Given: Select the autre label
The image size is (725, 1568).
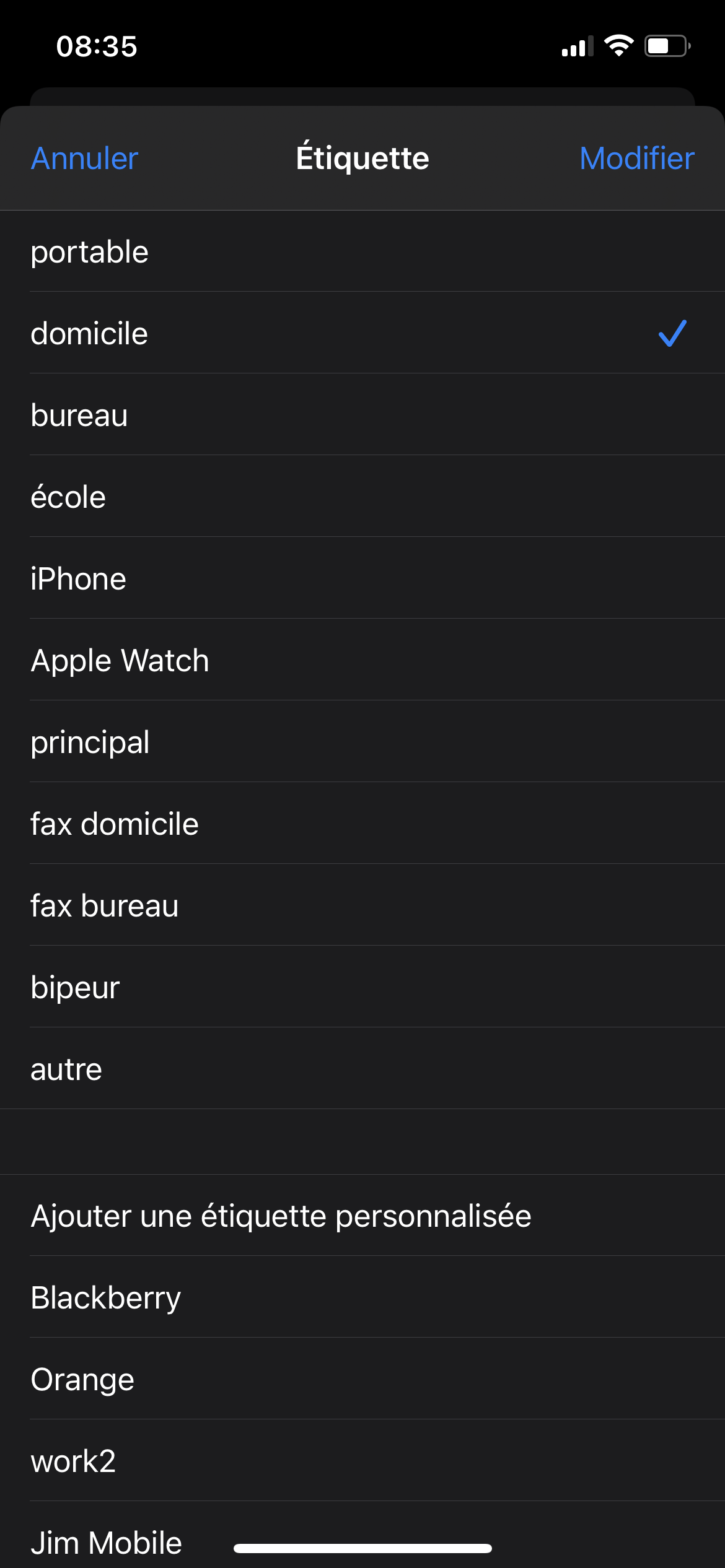Looking at the screenshot, I should click(x=66, y=1069).
